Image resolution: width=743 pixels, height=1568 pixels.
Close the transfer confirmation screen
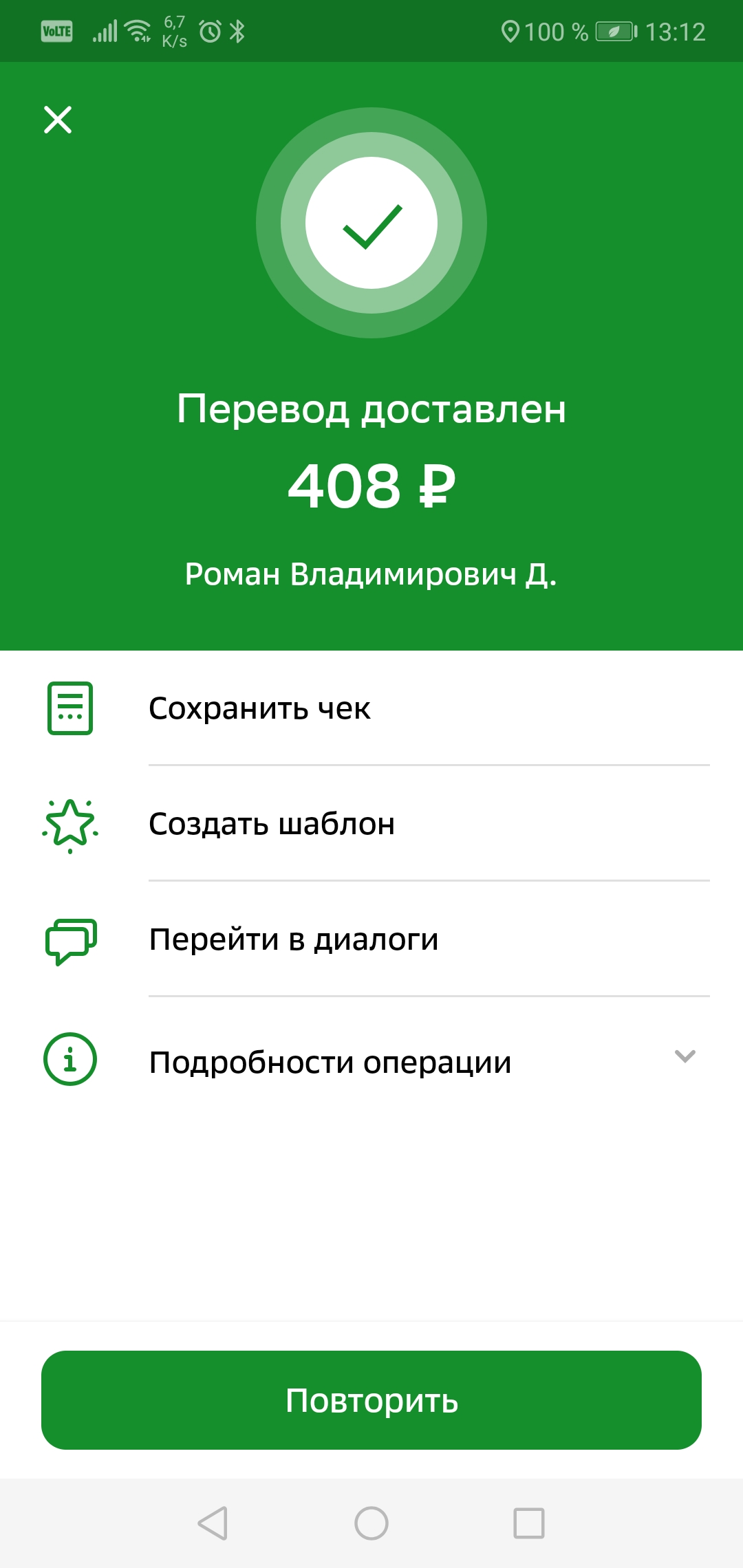tap(58, 120)
